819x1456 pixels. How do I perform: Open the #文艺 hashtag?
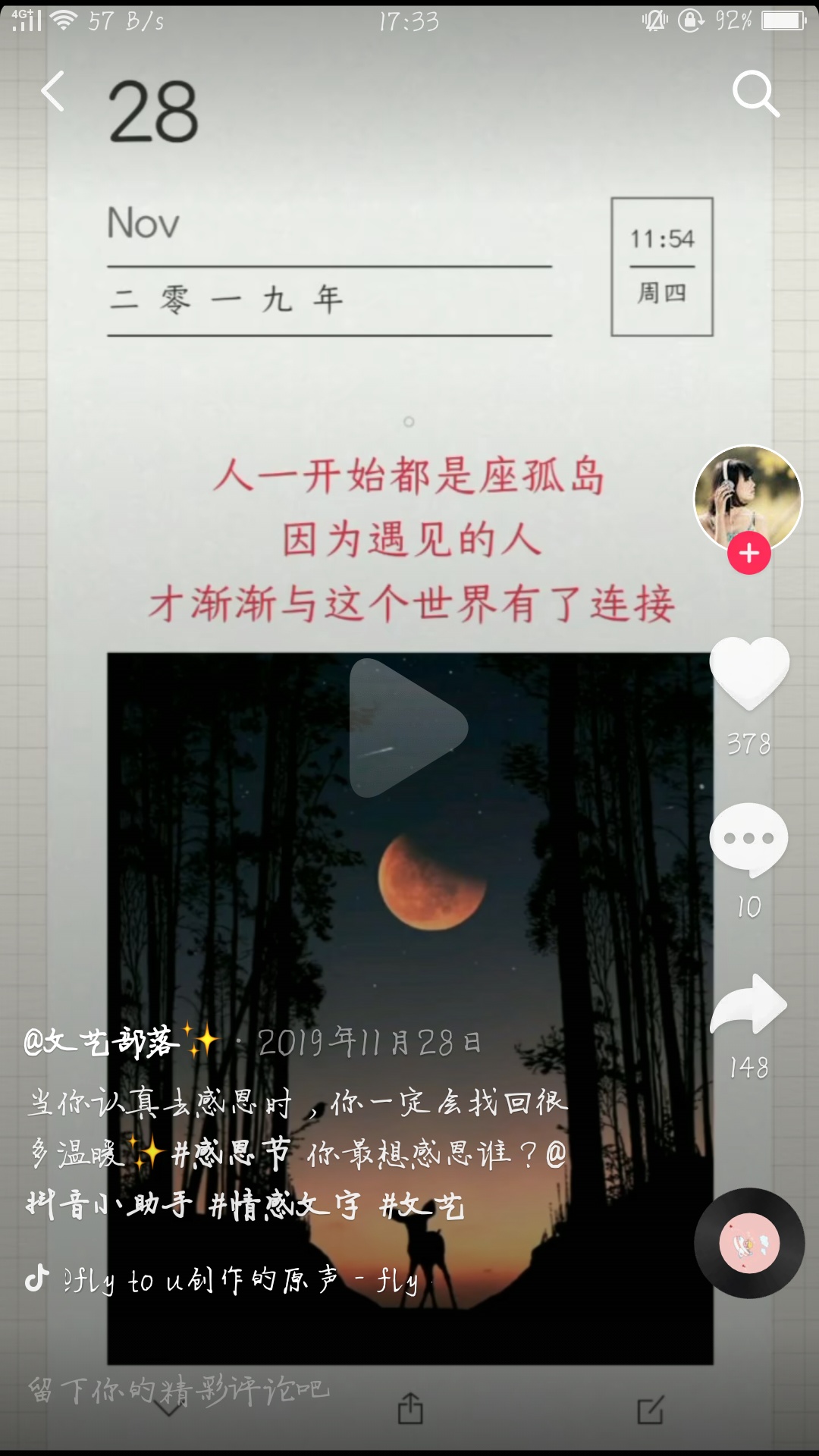click(x=422, y=1205)
